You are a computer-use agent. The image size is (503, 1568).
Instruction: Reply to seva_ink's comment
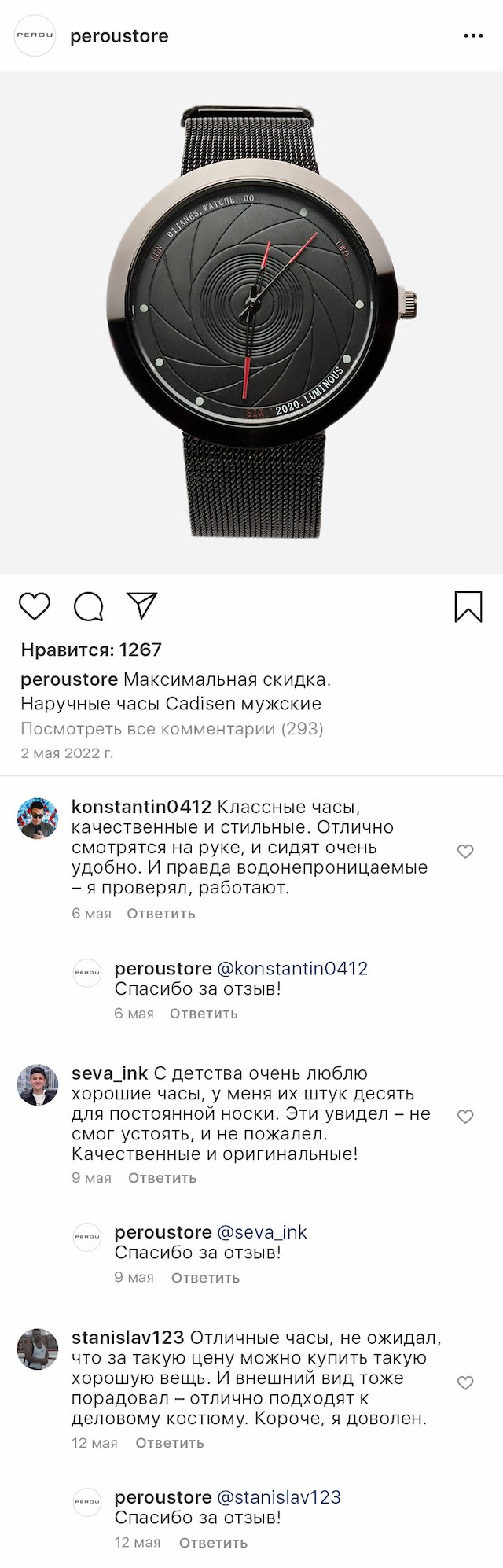point(162,1178)
